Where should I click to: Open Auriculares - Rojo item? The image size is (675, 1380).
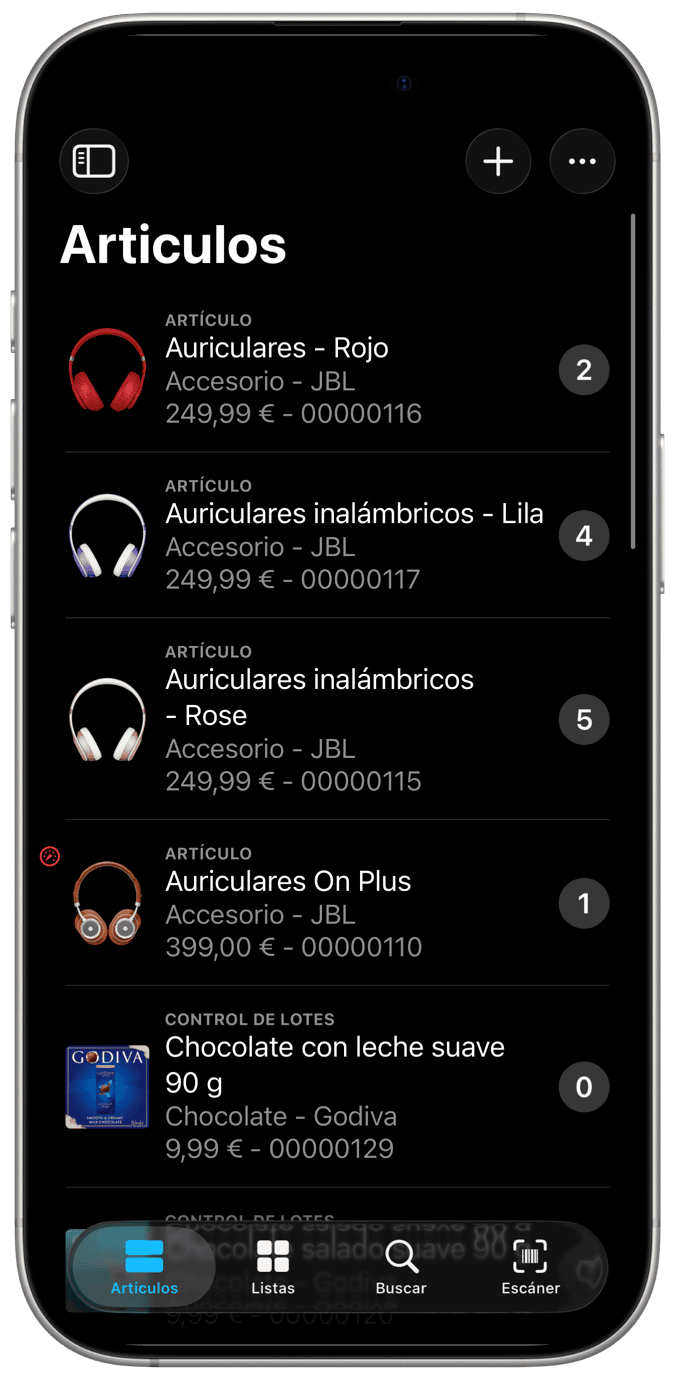(336, 370)
